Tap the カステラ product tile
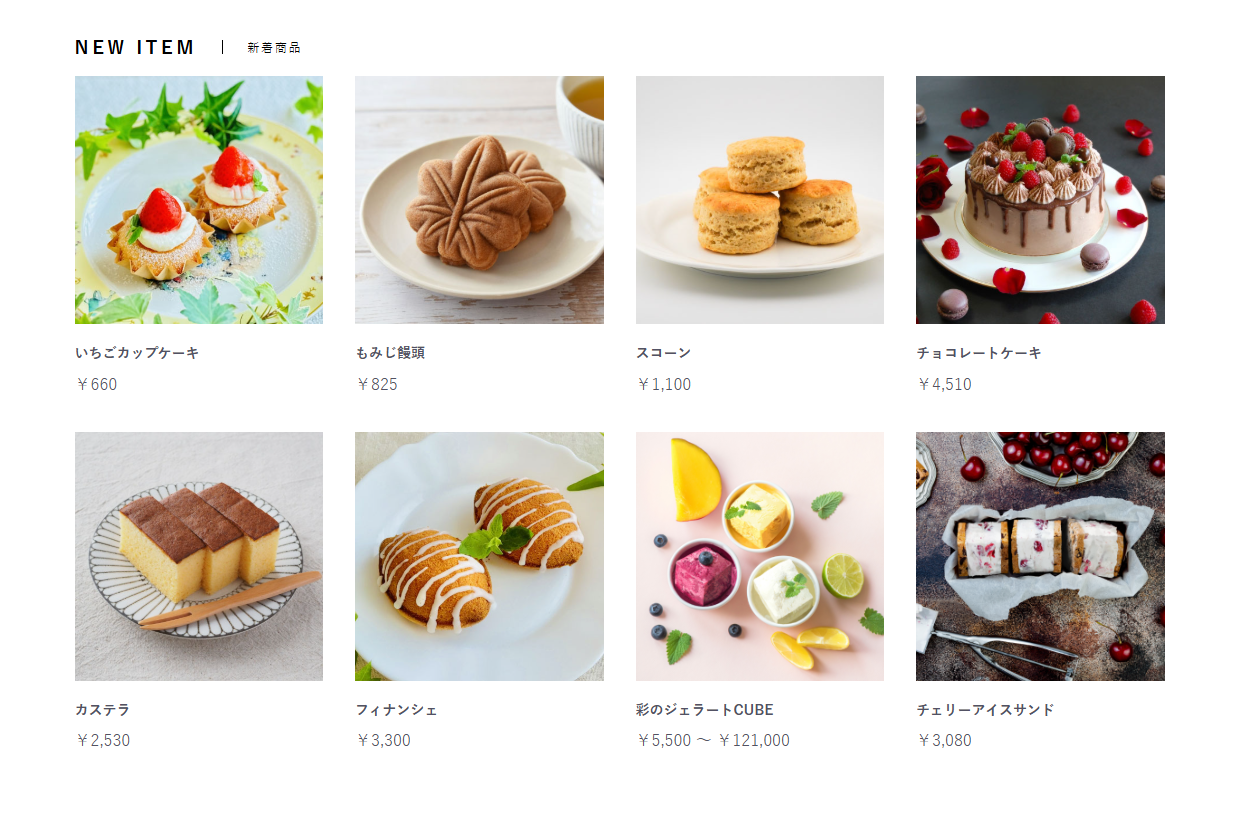 (x=198, y=556)
